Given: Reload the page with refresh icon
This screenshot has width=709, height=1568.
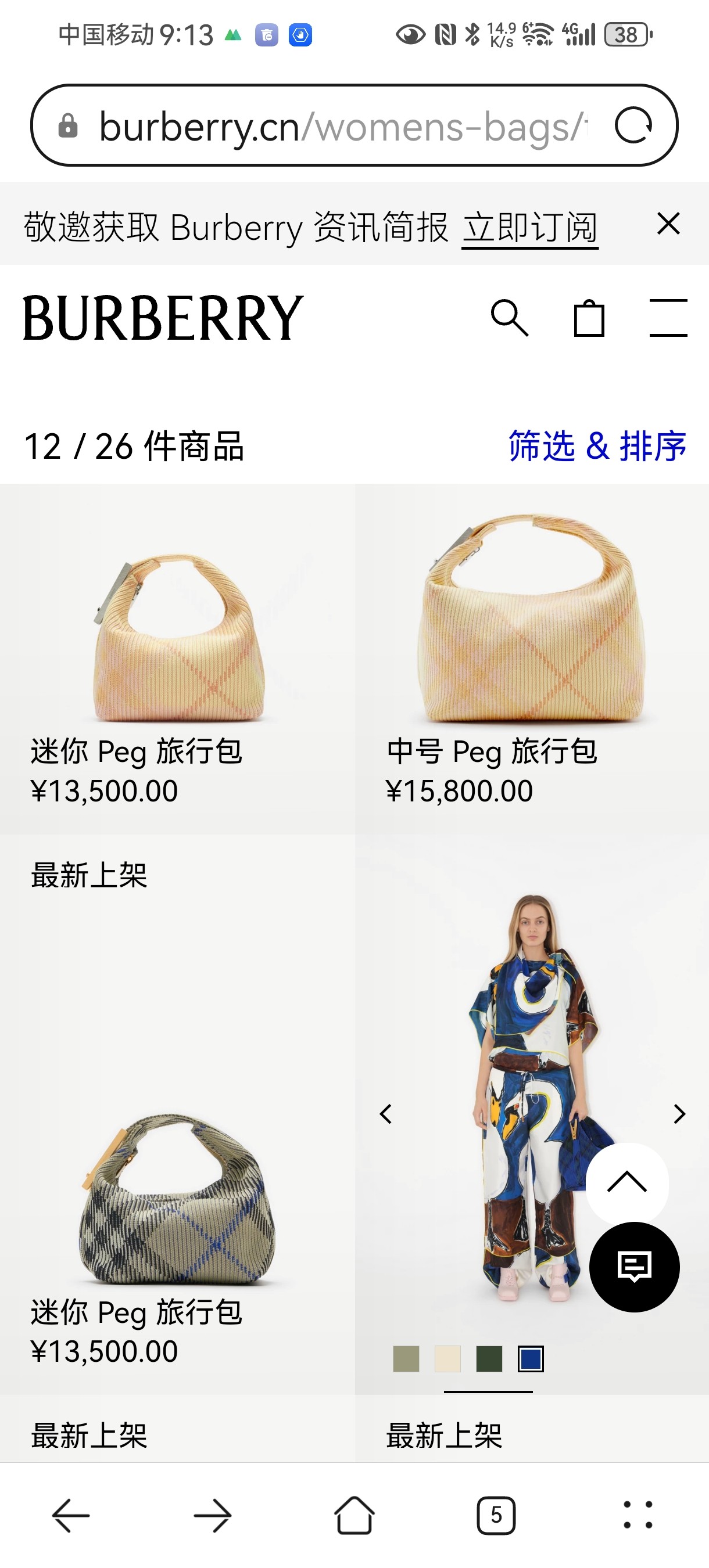Looking at the screenshot, I should 633,125.
